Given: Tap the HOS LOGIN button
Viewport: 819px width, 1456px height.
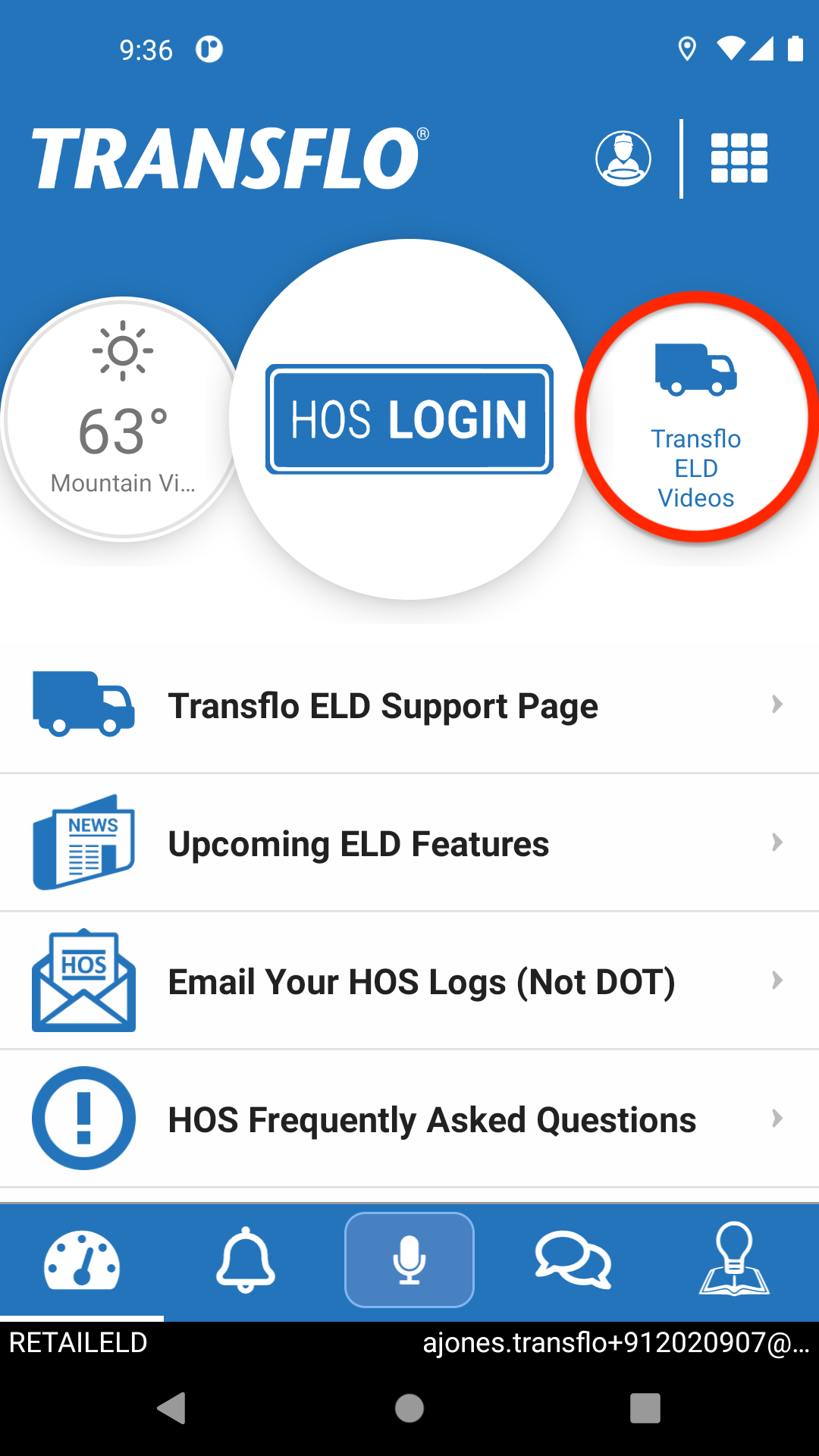Looking at the screenshot, I should pyautogui.click(x=409, y=419).
